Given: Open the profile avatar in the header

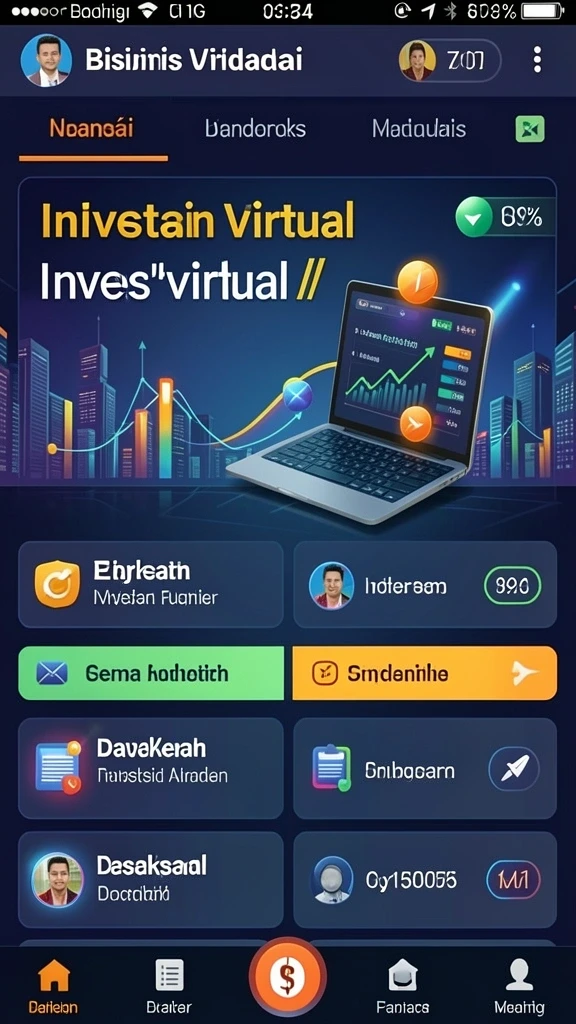Looking at the screenshot, I should pos(46,60).
